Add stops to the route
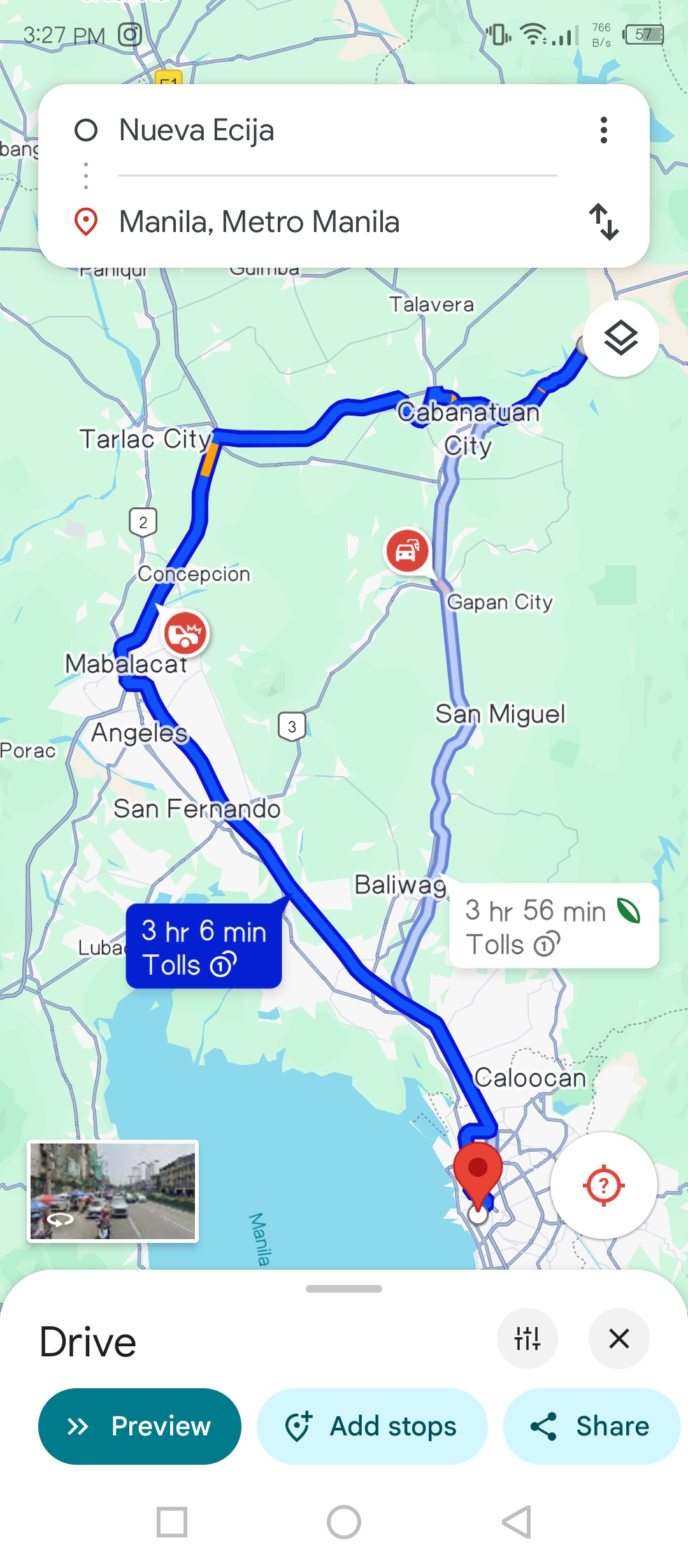 pos(372,1426)
